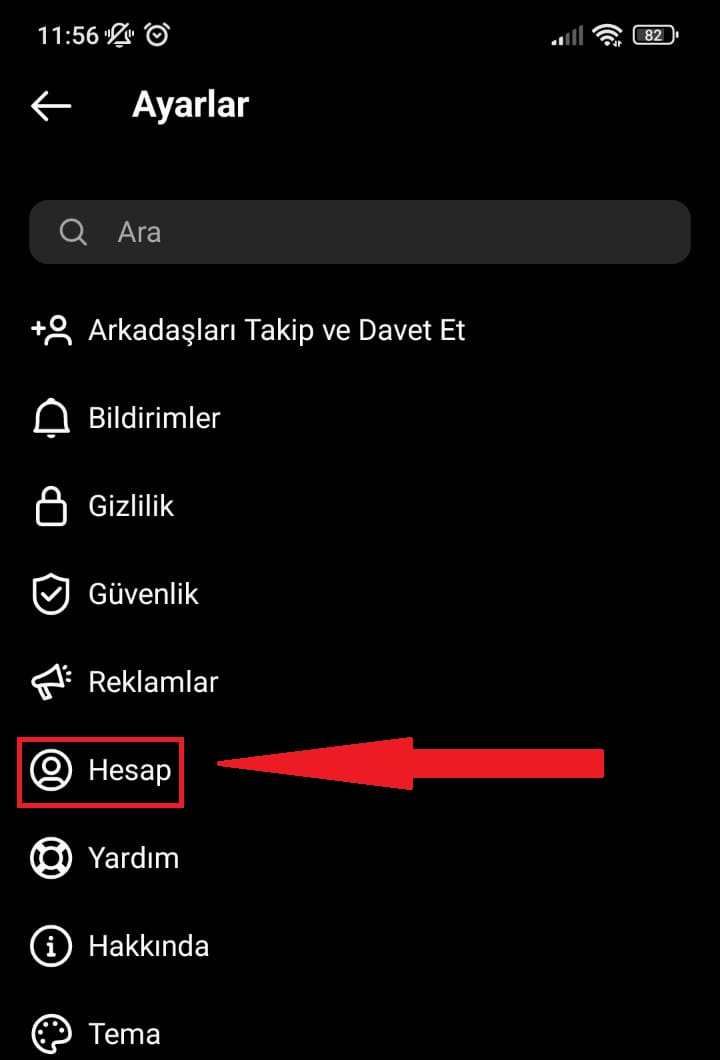
Task: Tap the search magnifier icon
Action: [72, 231]
